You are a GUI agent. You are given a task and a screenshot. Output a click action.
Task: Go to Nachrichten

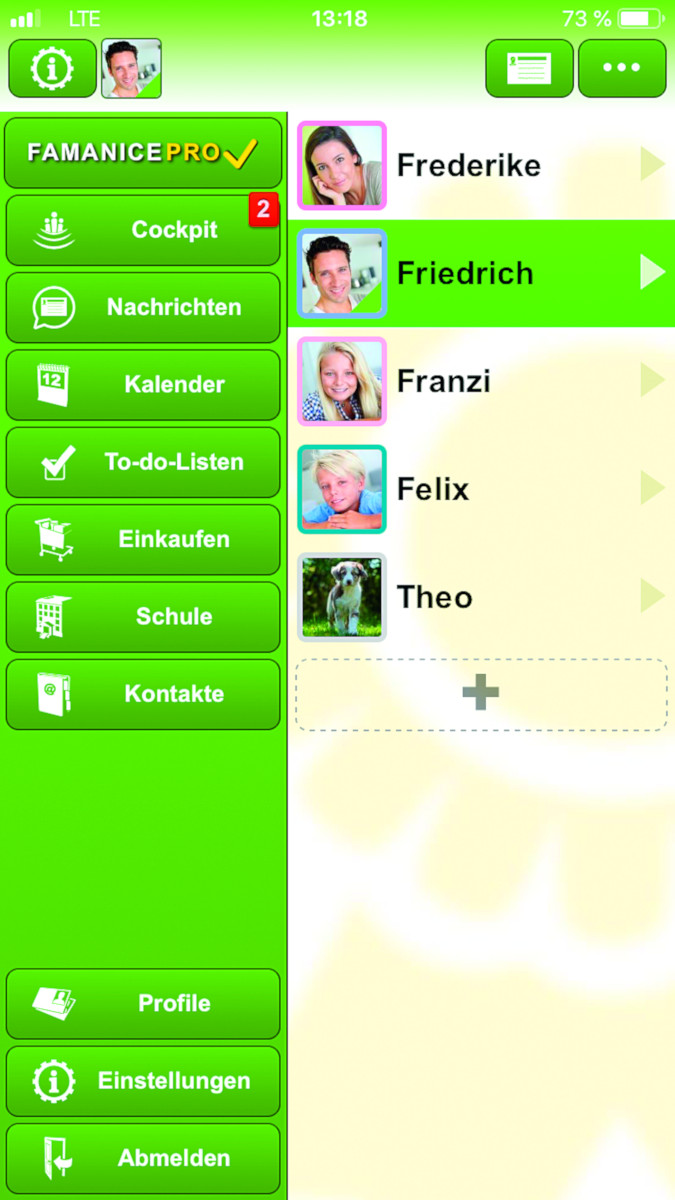tap(143, 307)
